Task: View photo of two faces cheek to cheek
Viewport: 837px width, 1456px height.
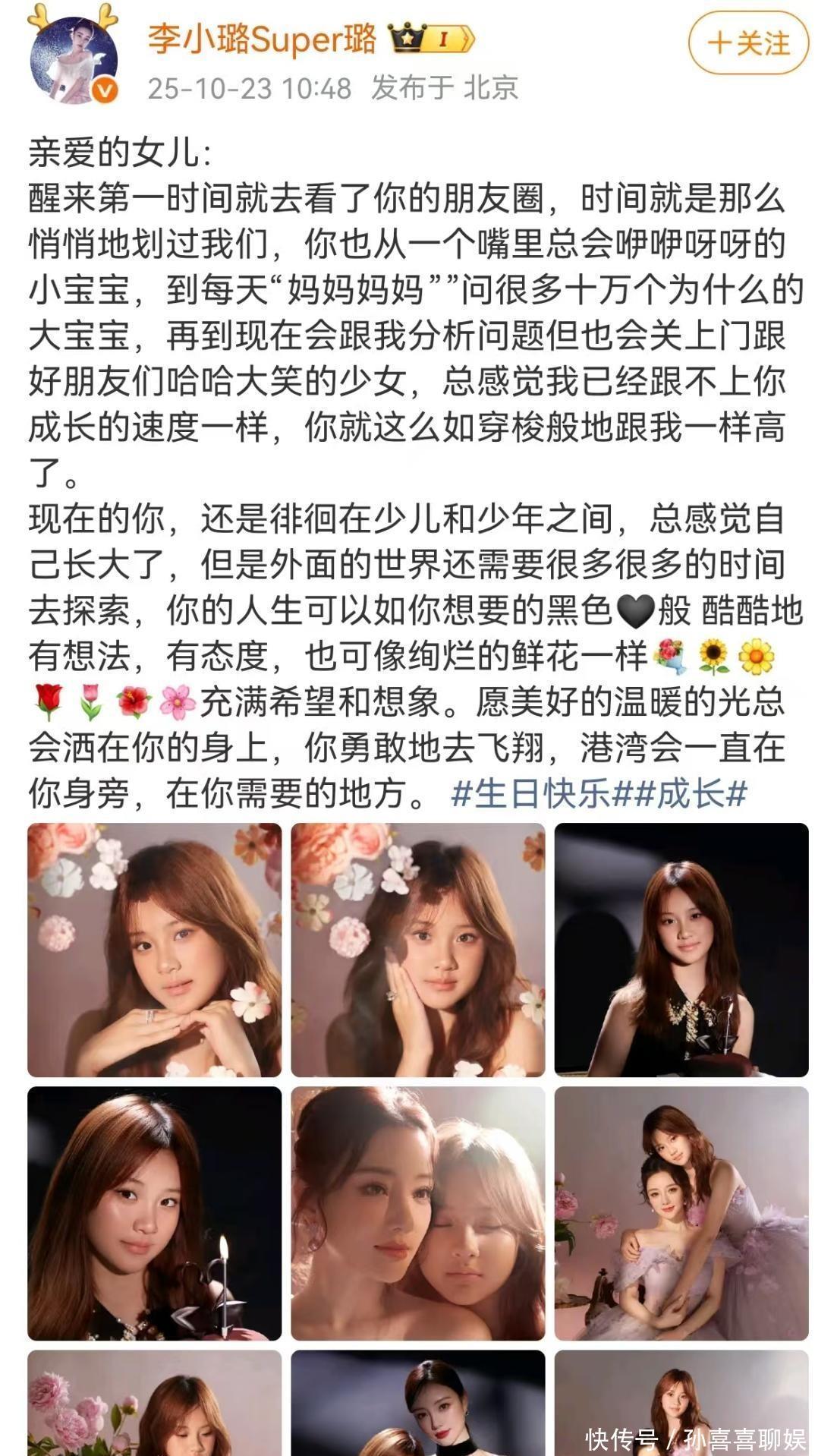Action: (417, 1213)
